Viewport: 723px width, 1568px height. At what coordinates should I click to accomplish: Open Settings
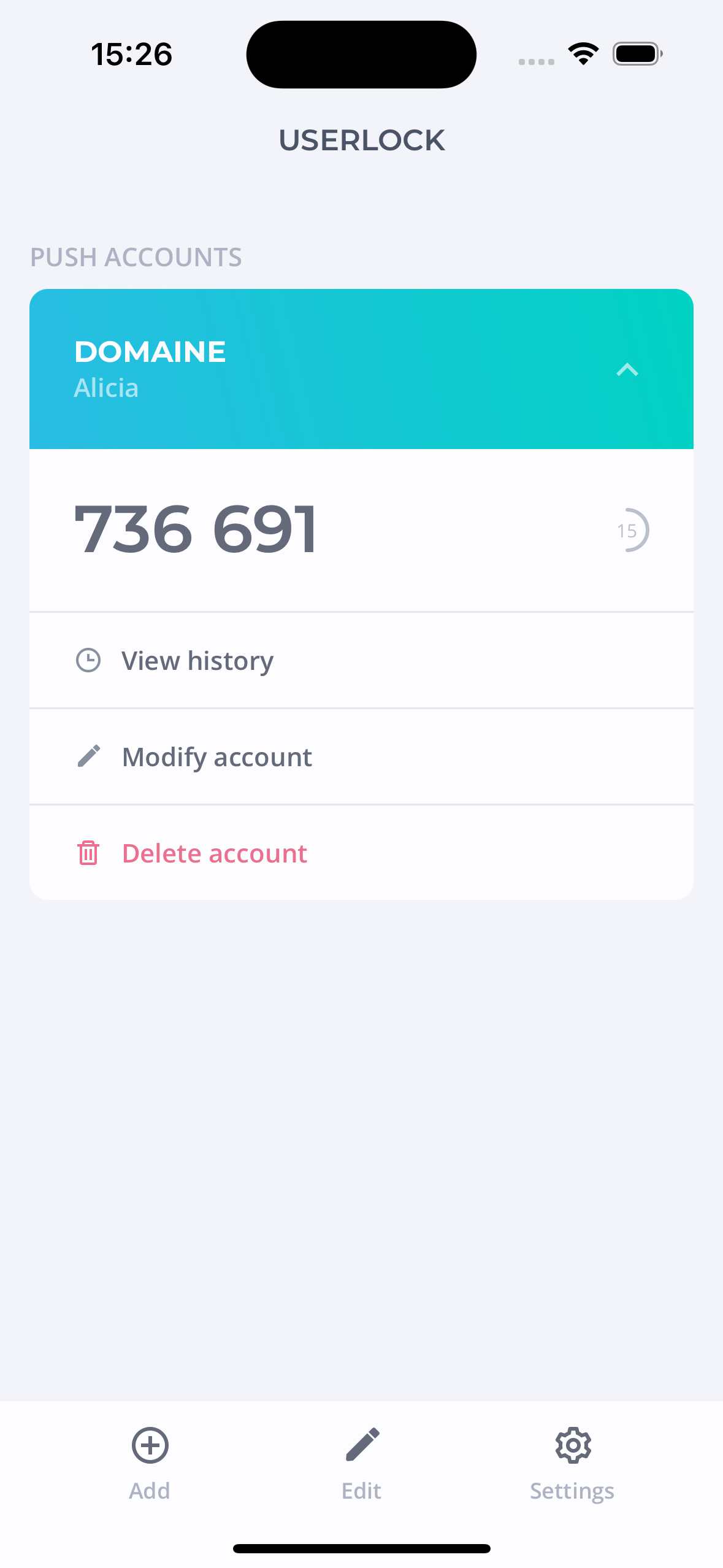pos(572,1462)
